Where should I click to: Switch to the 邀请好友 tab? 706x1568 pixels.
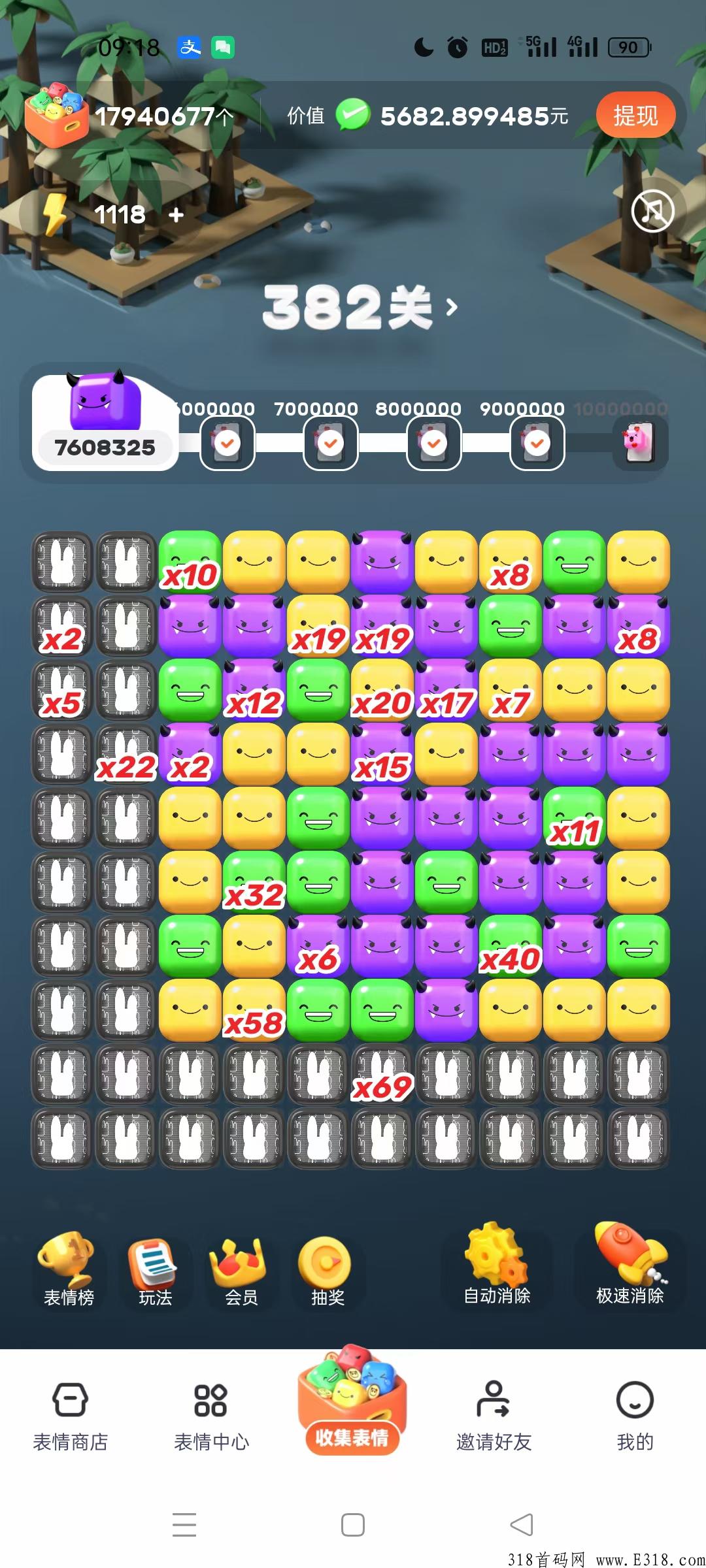[494, 1415]
